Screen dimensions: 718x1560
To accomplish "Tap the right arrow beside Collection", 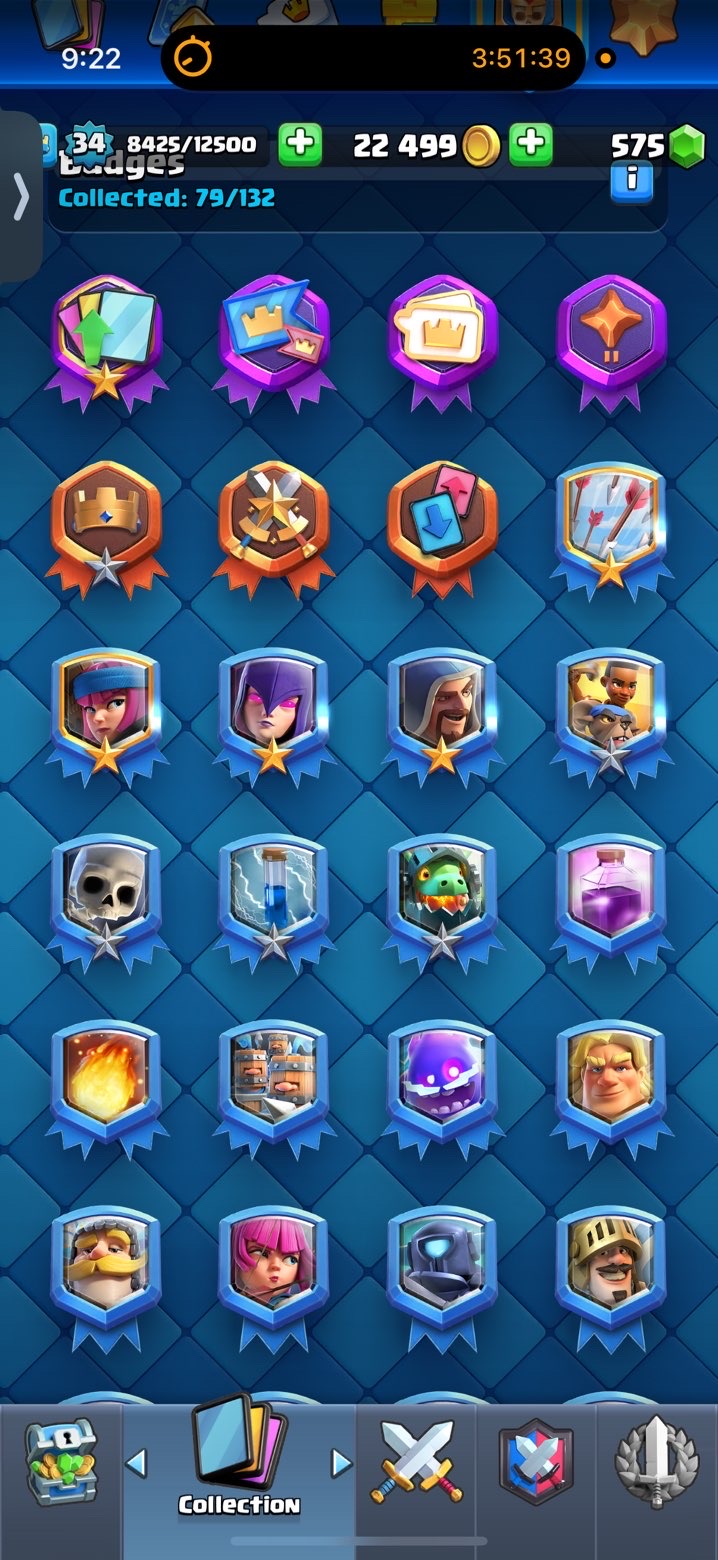I will click(x=342, y=1463).
